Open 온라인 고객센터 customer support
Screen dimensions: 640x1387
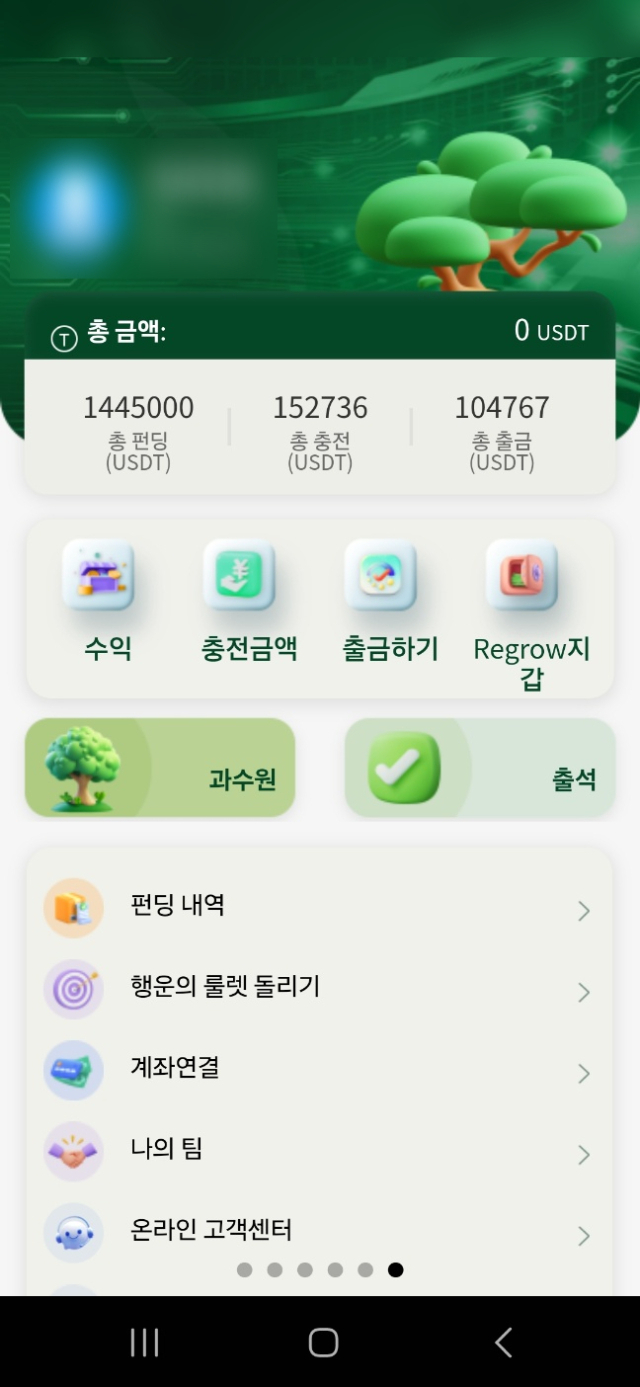(x=318, y=1230)
